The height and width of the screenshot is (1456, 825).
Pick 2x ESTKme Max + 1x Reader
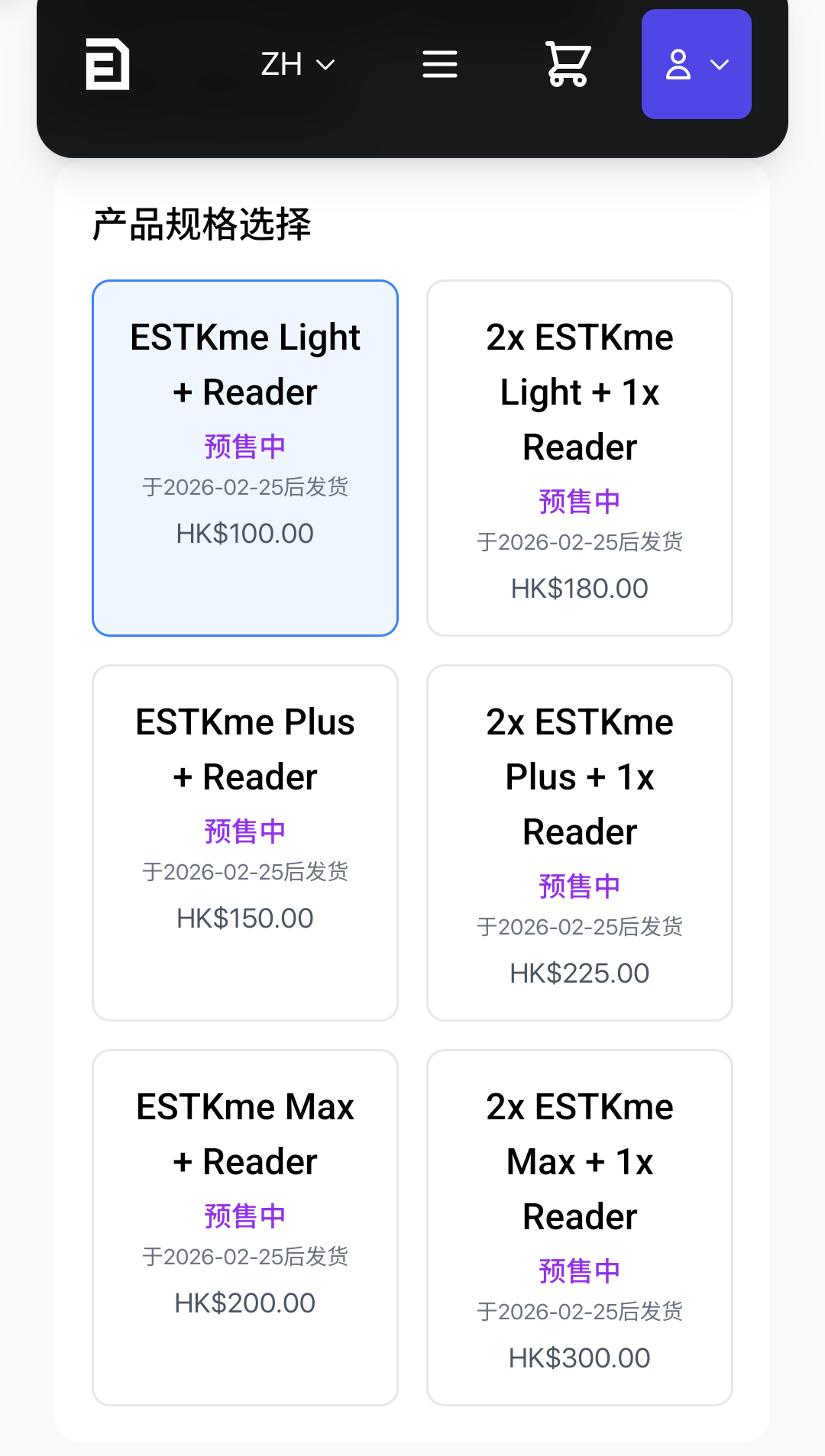click(580, 1228)
